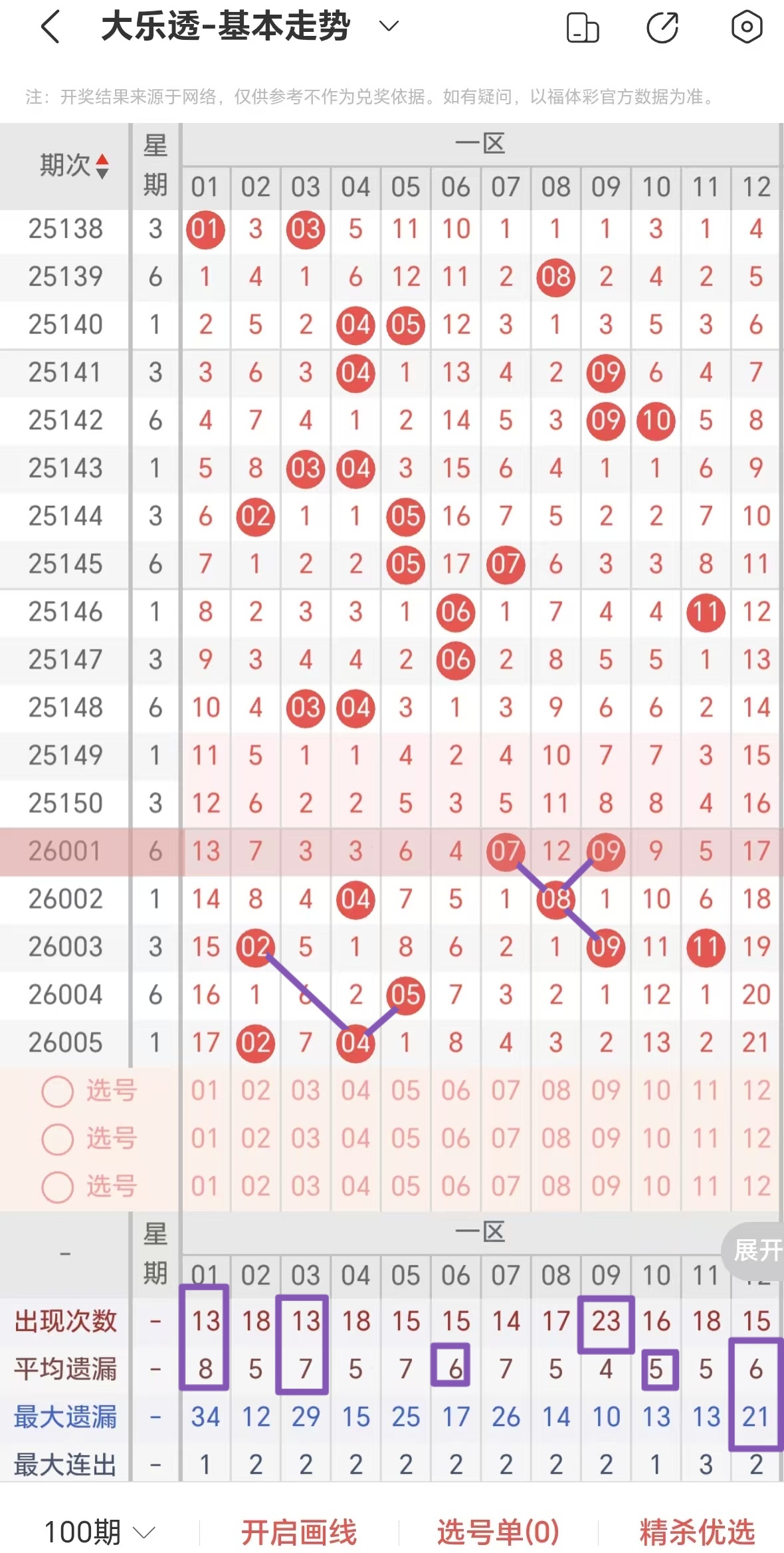Image resolution: width=784 pixels, height=1553 pixels.
Task: Click the back arrow icon
Action: coord(49,27)
